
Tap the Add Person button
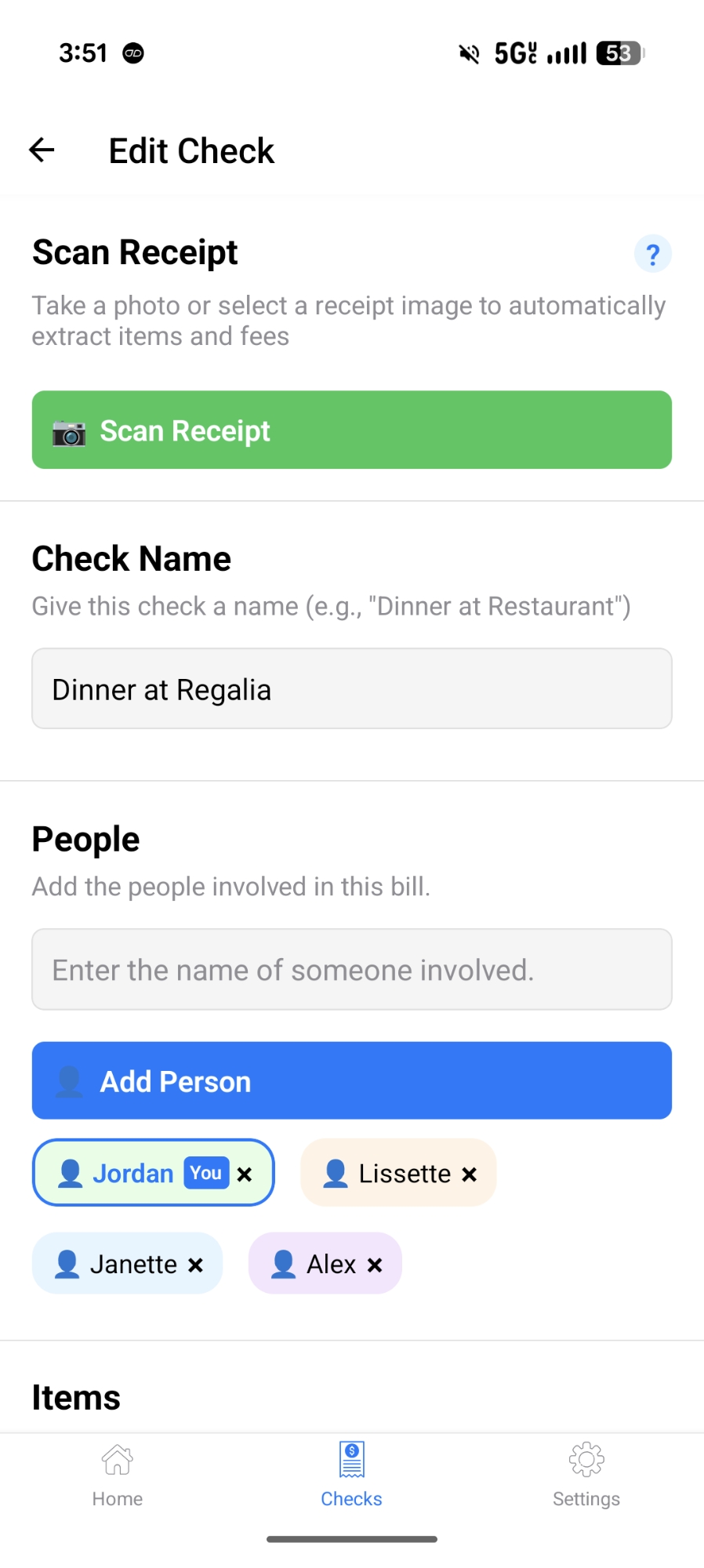351,1081
